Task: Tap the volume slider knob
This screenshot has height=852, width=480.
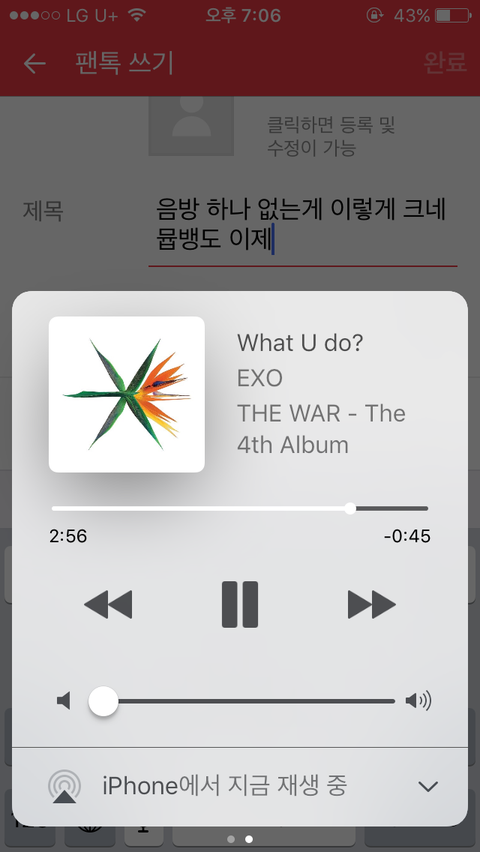Action: pos(103,701)
